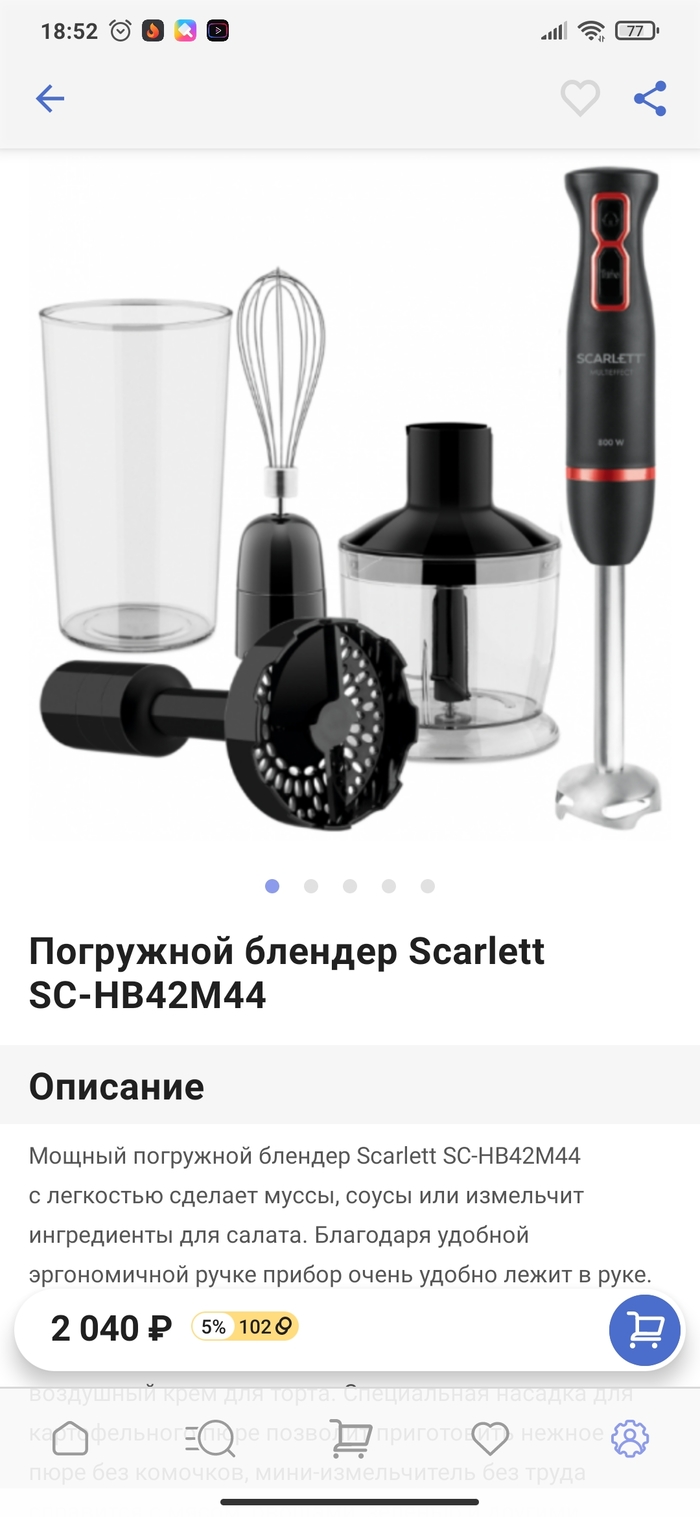Screen dimensions: 700x1517
Task: Open the favorites tab in the bottom bar
Action: [x=489, y=1438]
